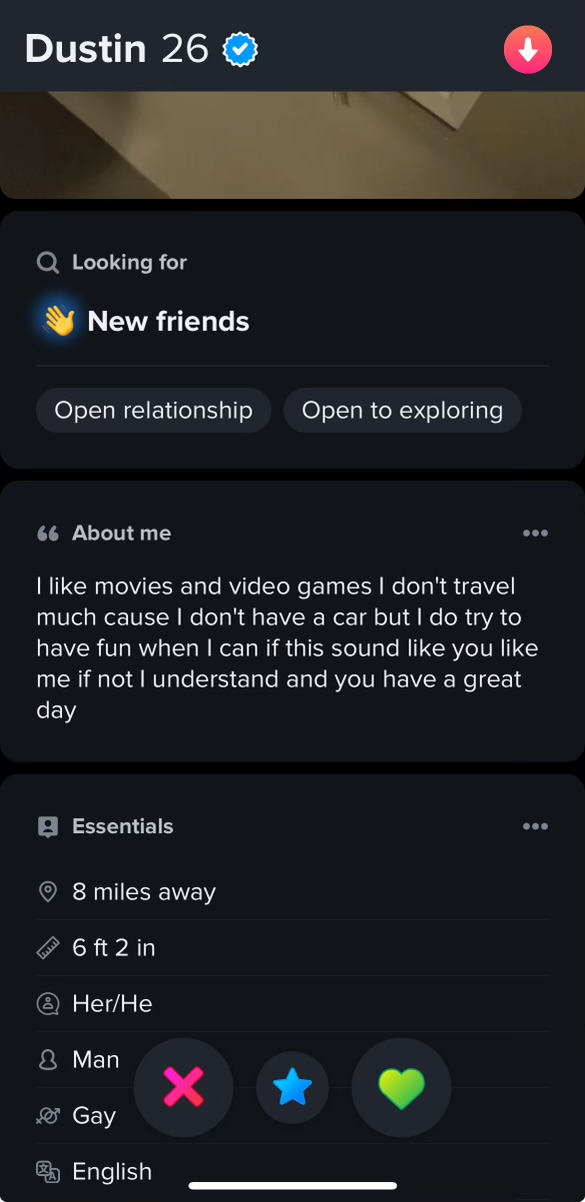This screenshot has height=1202, width=585.
Task: Open the About me options menu
Action: click(x=535, y=533)
